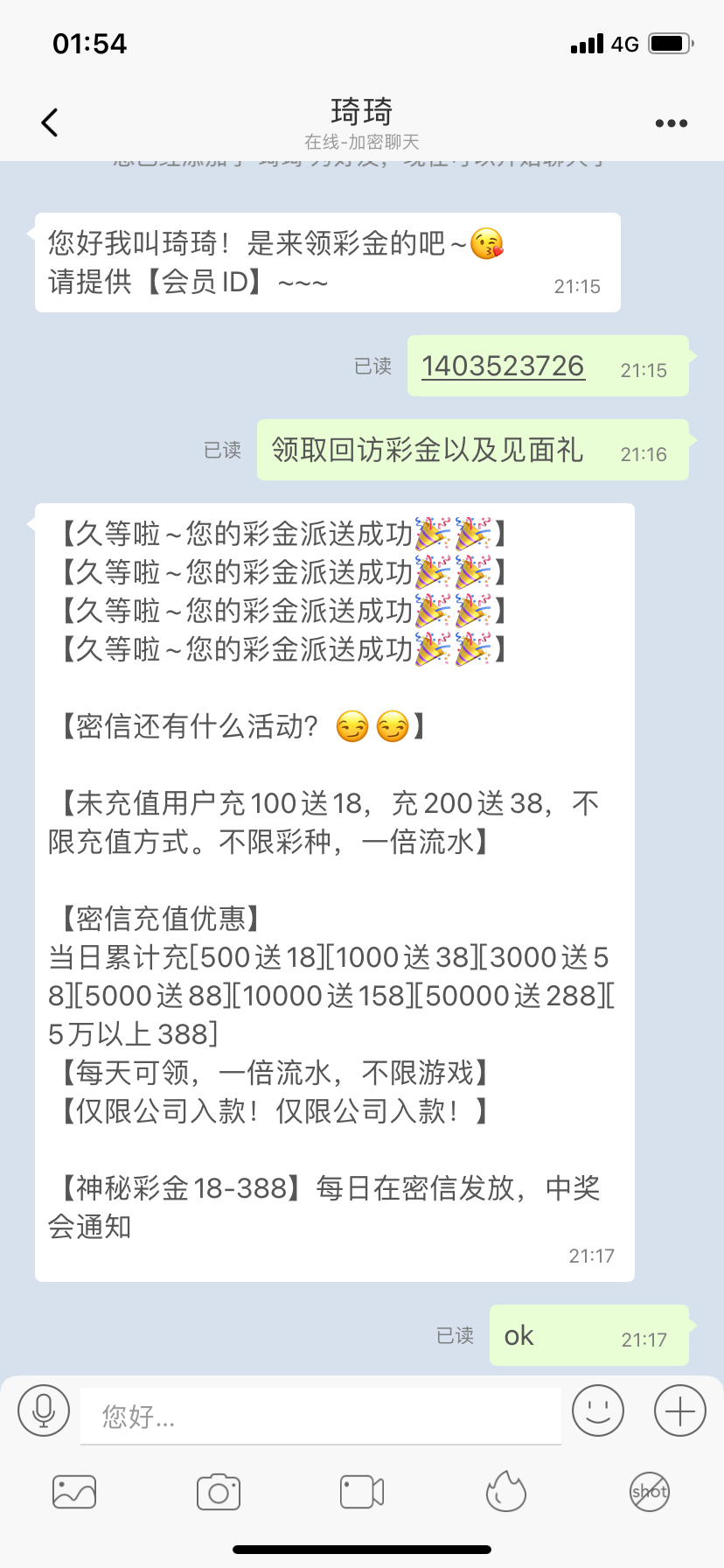Tap the microphone voice input button
This screenshot has width=724, height=1568.
44,1410
